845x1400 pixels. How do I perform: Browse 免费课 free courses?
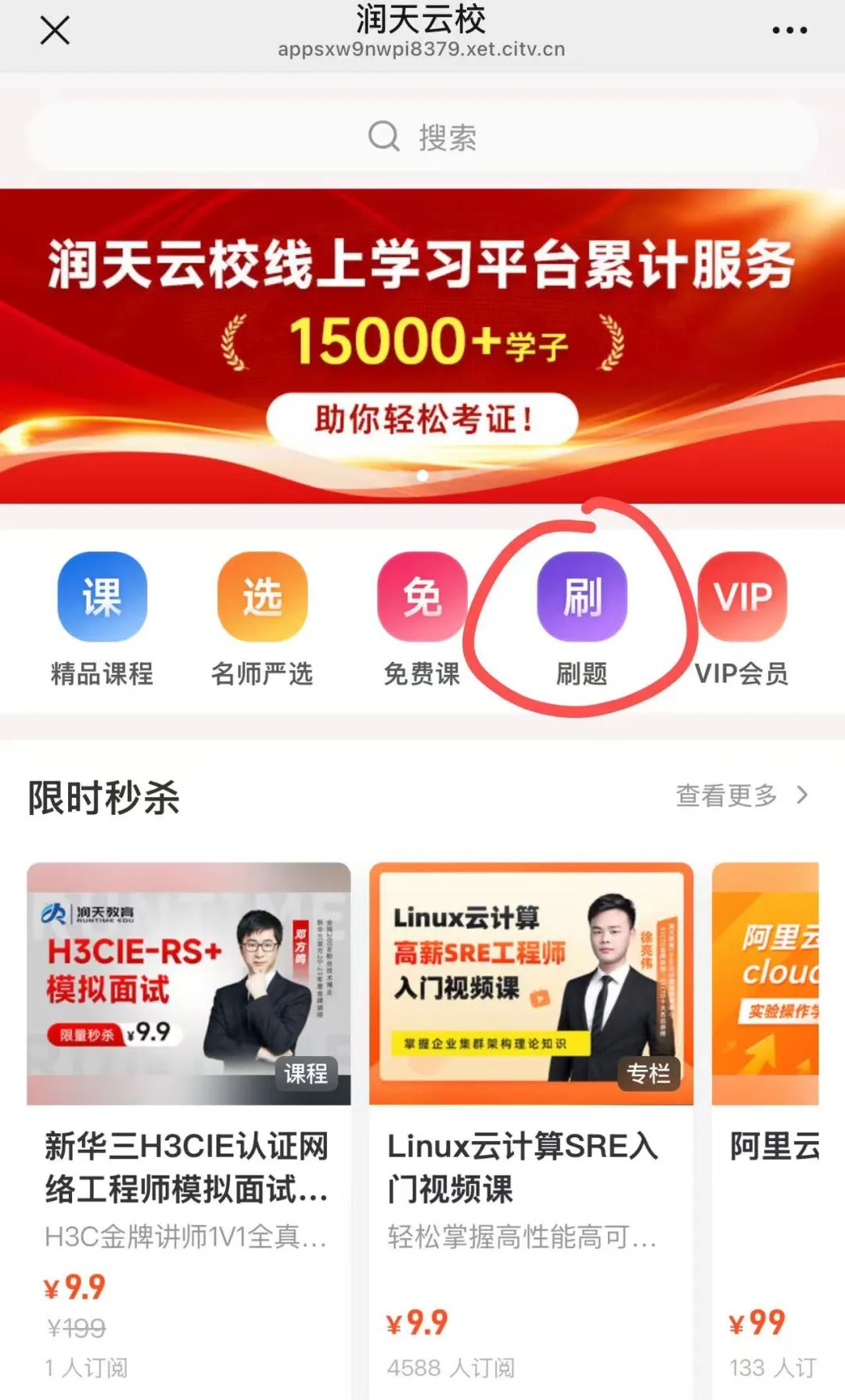[422, 618]
